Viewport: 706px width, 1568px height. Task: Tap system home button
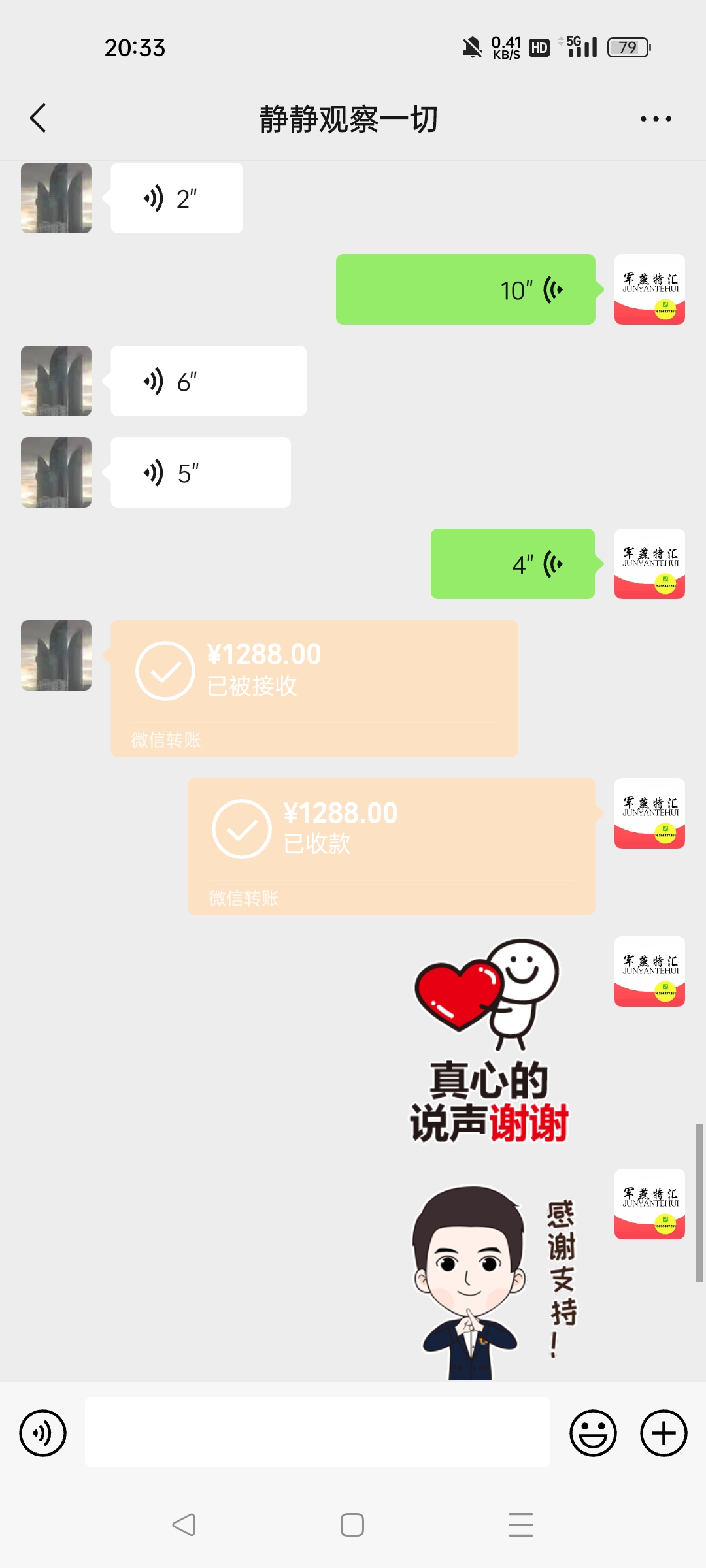352,1525
